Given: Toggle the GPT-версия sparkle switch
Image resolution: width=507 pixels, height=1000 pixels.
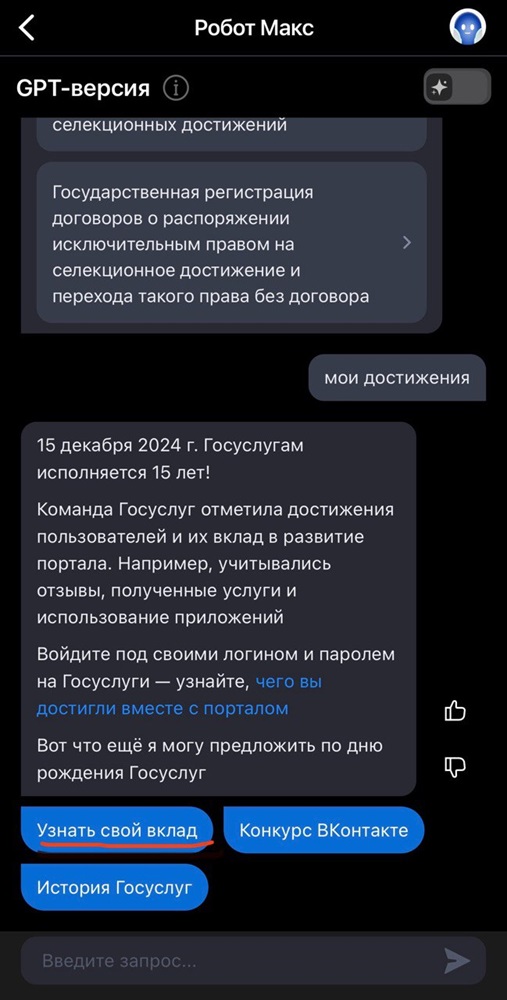Looking at the screenshot, I should [x=457, y=87].
